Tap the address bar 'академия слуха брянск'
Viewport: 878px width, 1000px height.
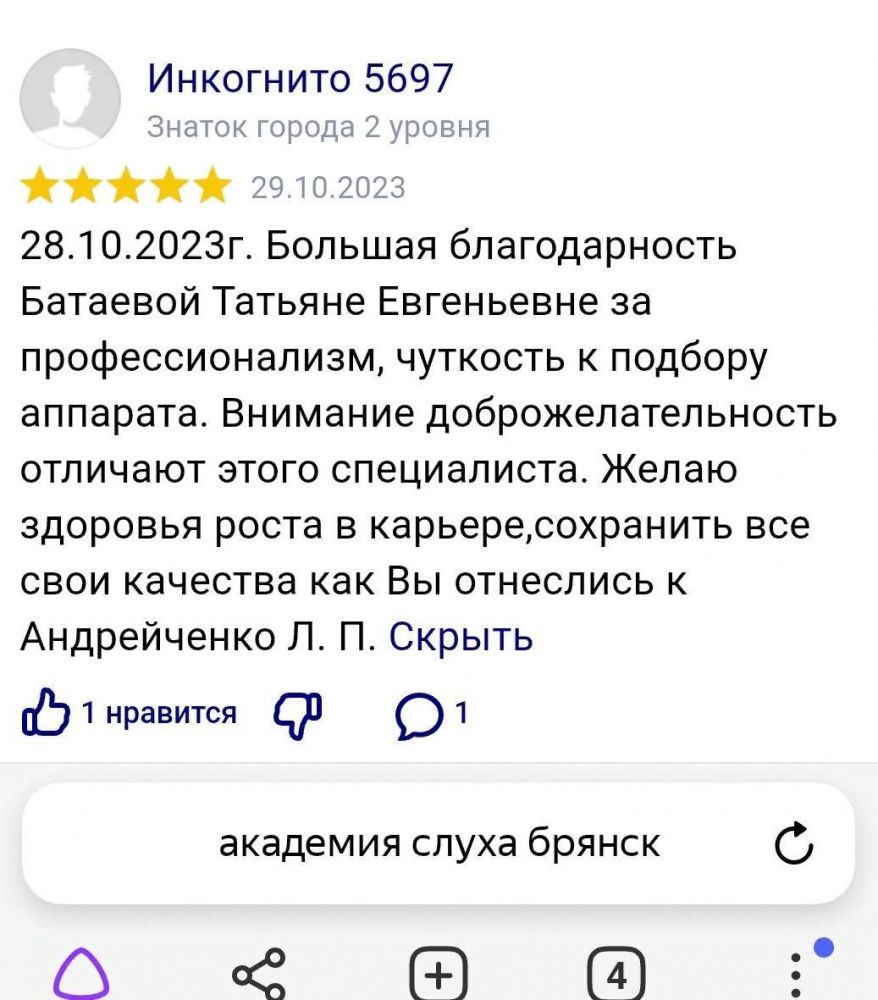[438, 844]
